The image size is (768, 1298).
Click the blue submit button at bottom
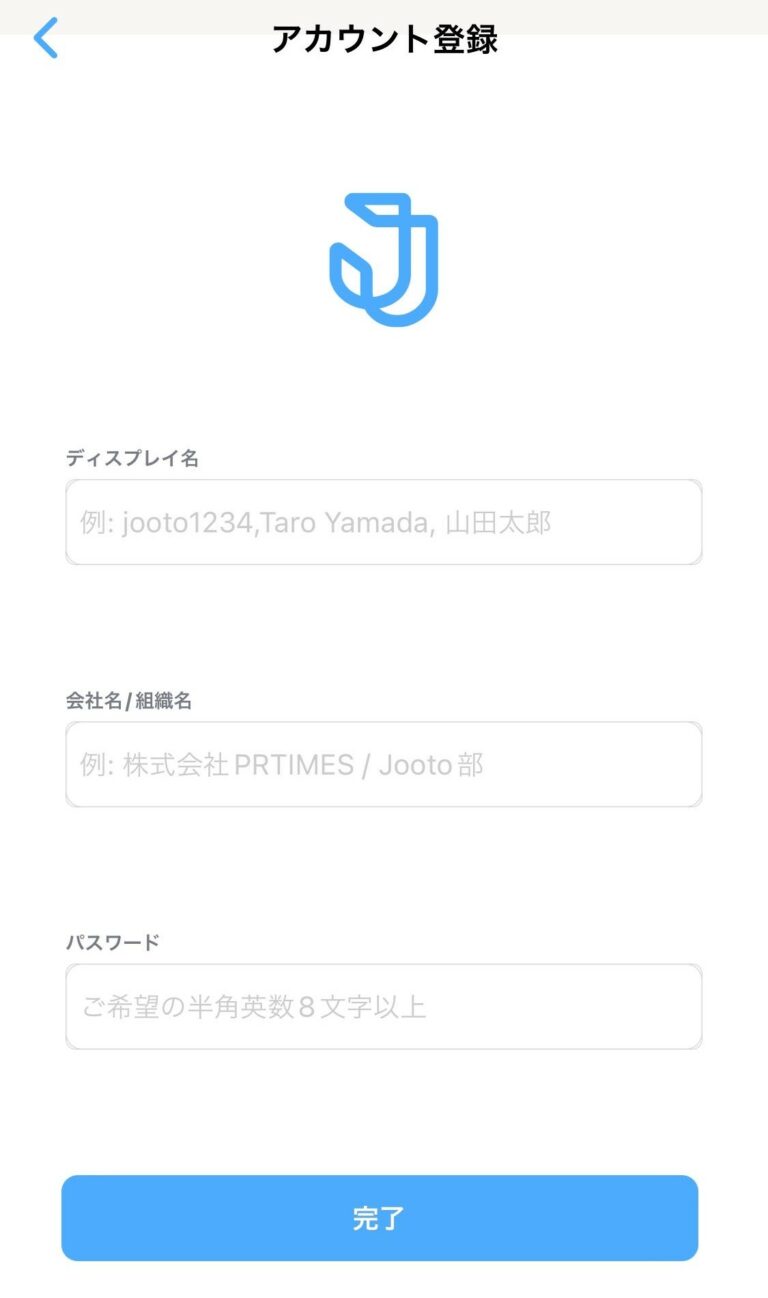click(383, 1217)
